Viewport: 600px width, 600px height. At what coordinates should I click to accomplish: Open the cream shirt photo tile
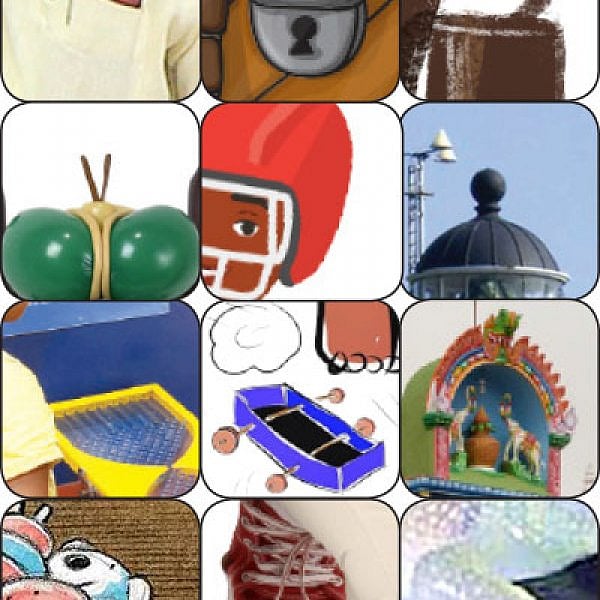(x=100, y=48)
